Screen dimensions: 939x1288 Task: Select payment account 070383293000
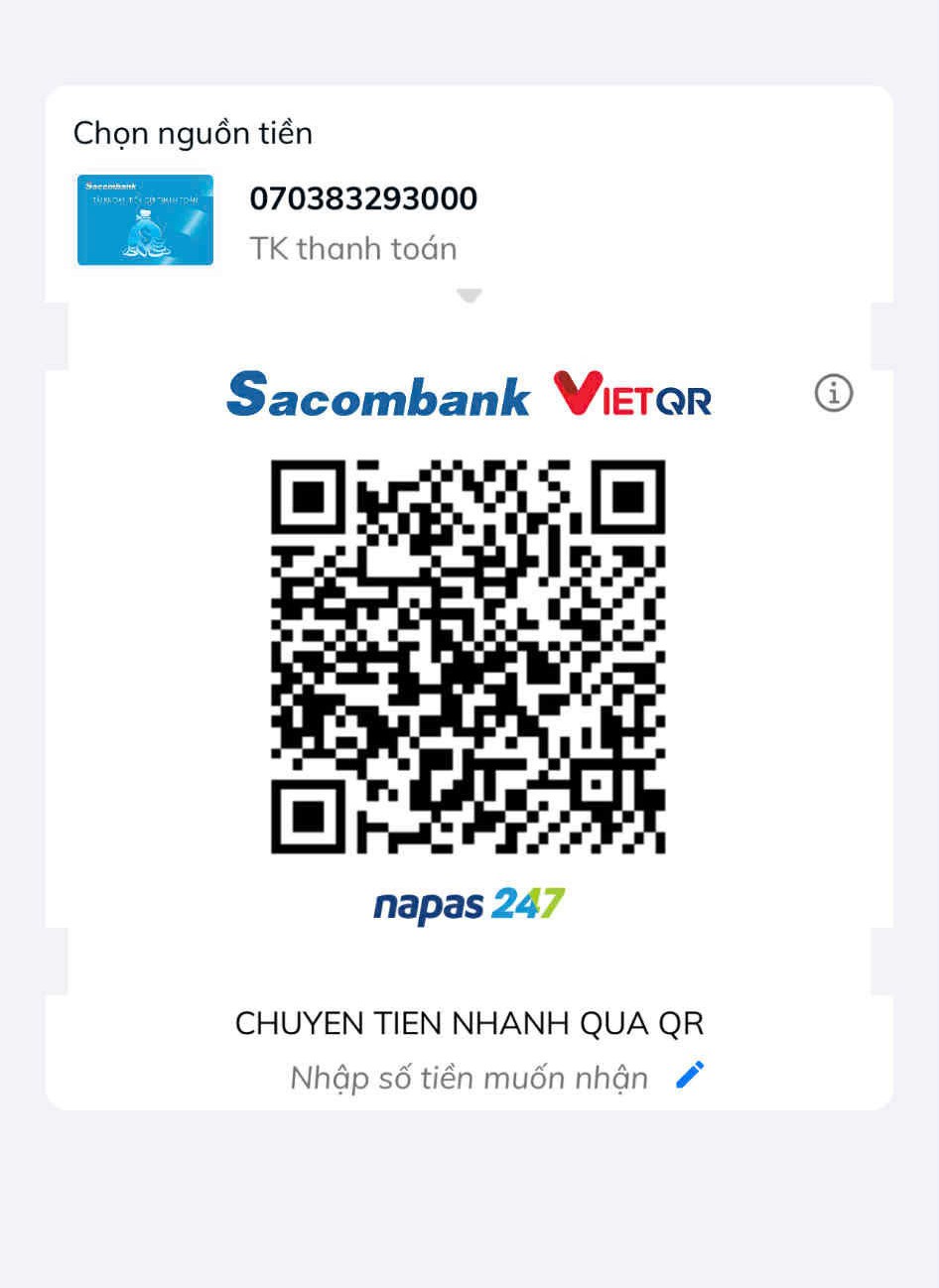pyautogui.click(x=363, y=199)
